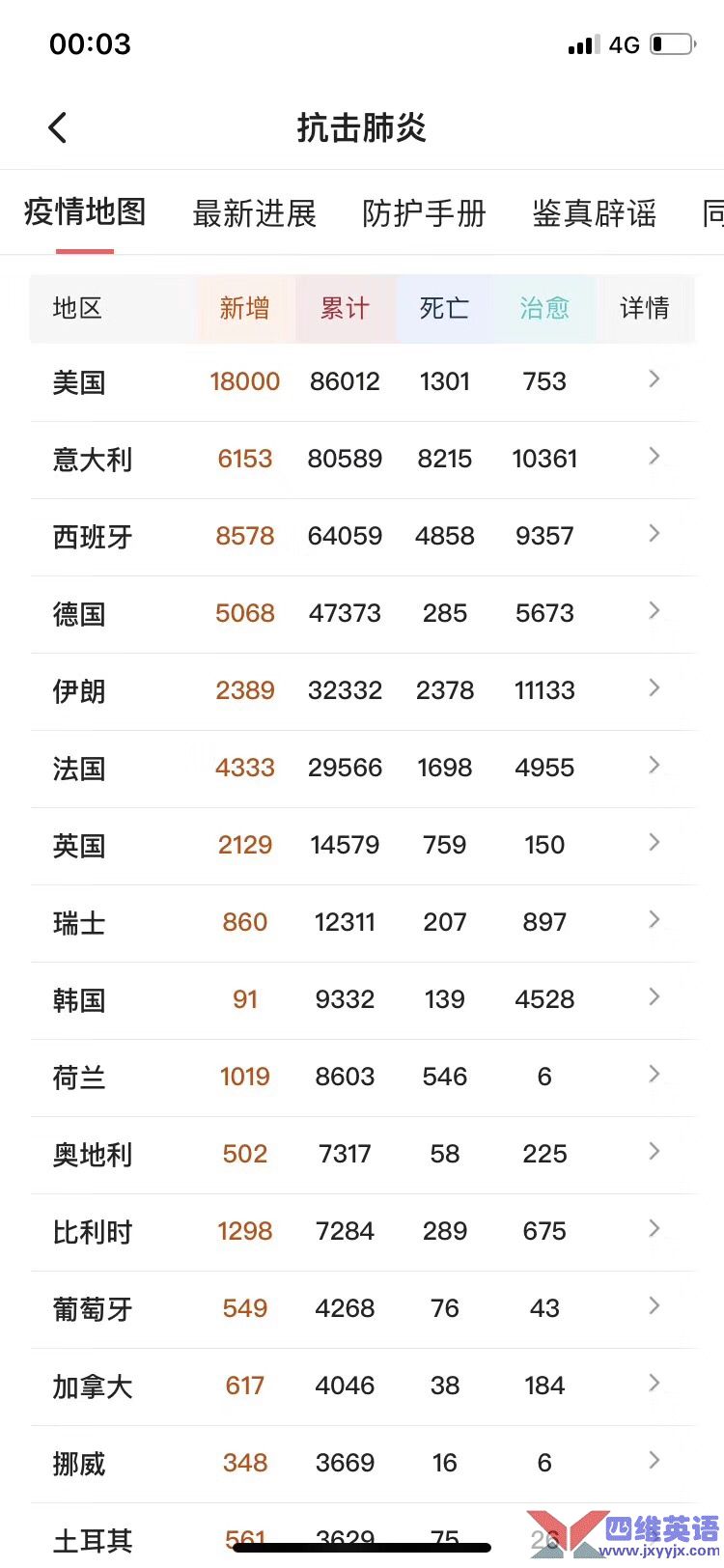Screen dimensions: 724x1568
Task: Open the 英国 row
Action: (363, 846)
